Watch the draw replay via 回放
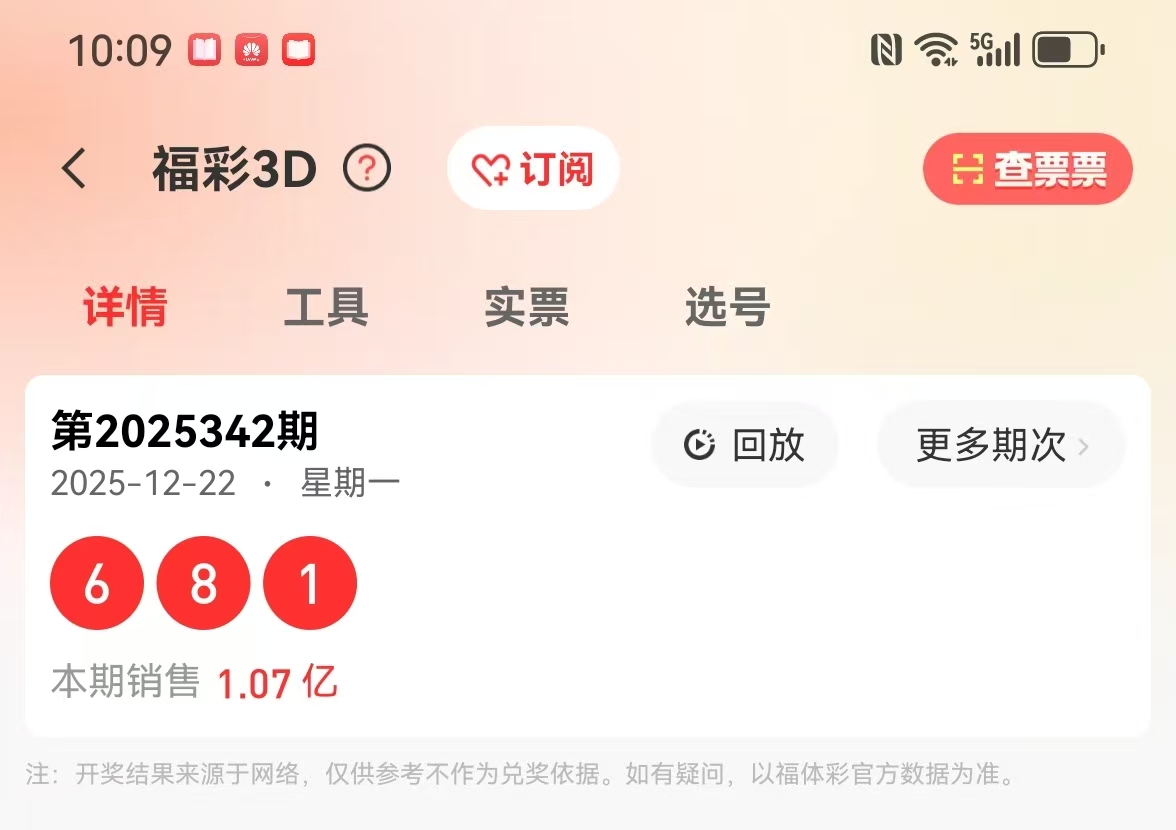Screen dimensions: 1176x830 (745, 445)
